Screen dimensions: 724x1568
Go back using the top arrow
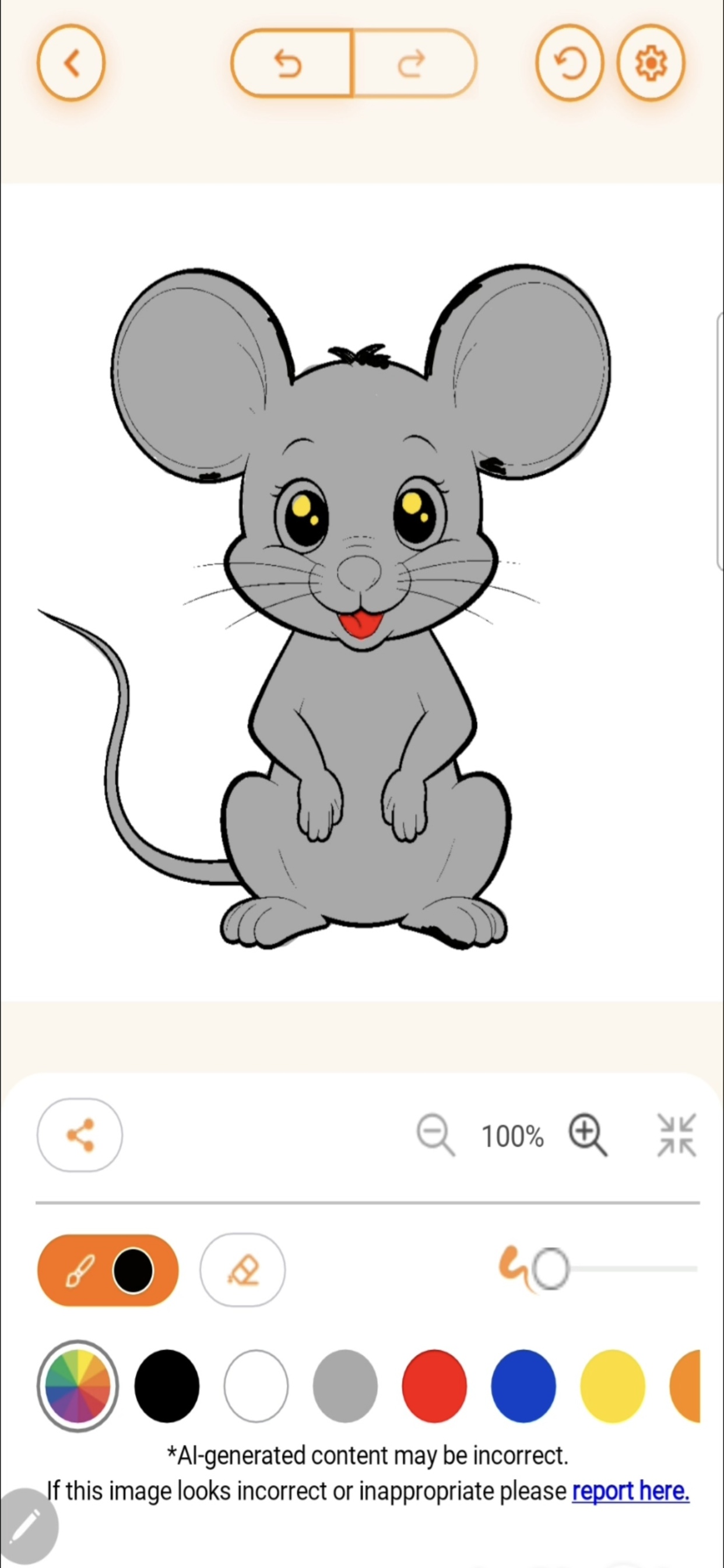point(71,62)
